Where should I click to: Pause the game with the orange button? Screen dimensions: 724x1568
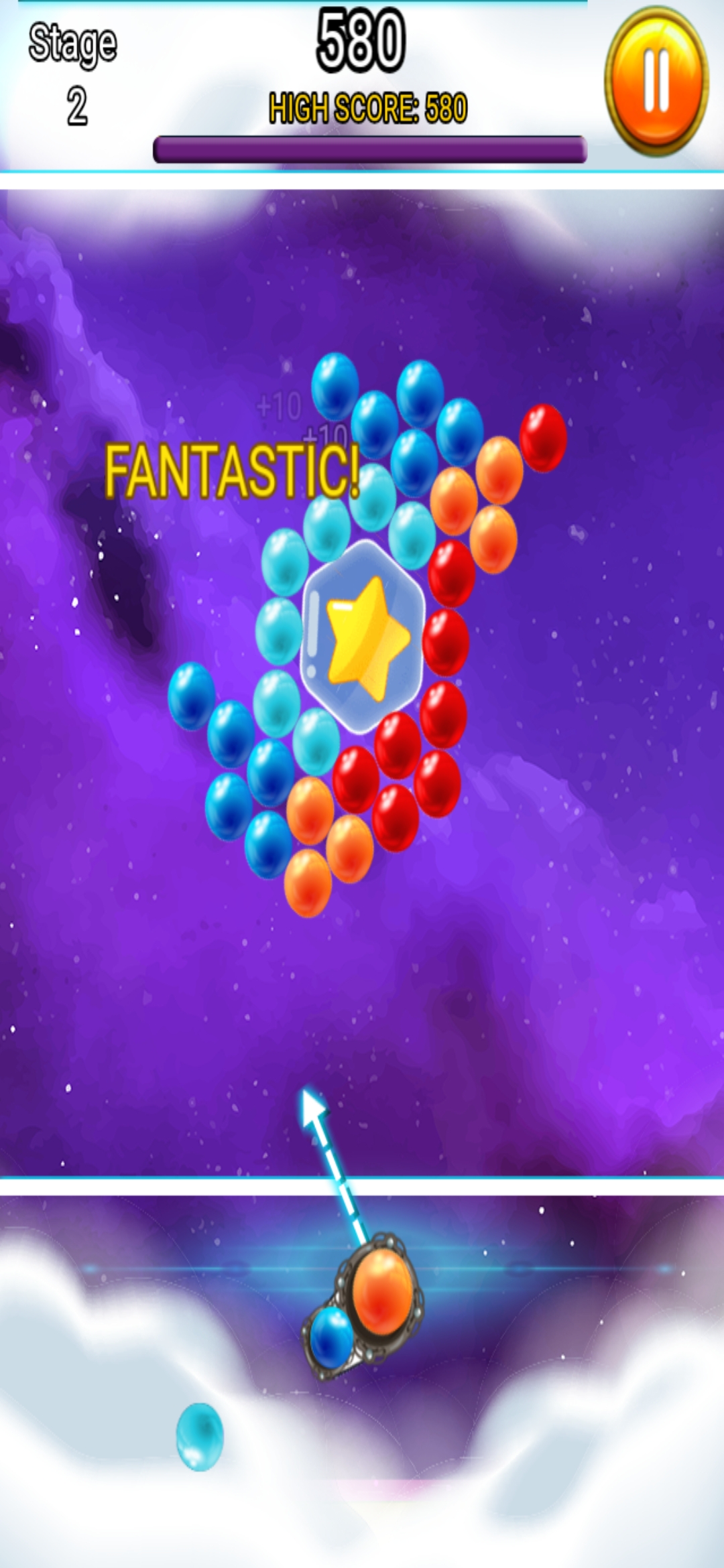656,80
